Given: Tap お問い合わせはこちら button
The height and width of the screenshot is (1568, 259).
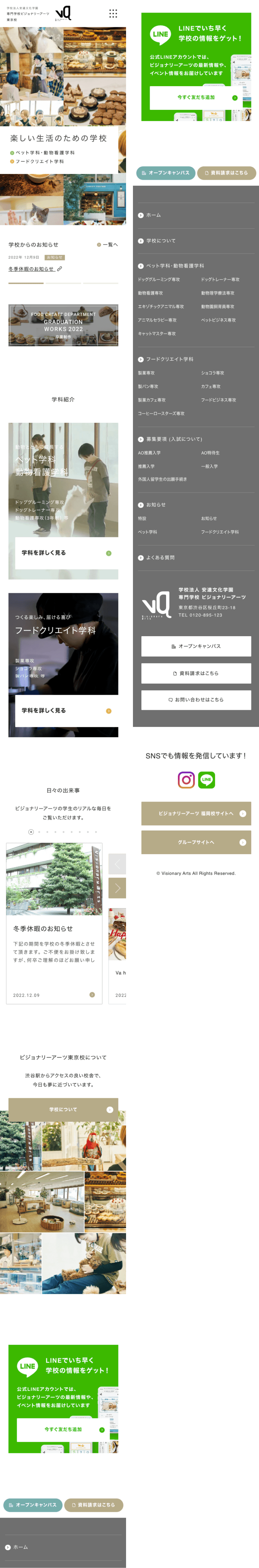Looking at the screenshot, I should [x=196, y=700].
